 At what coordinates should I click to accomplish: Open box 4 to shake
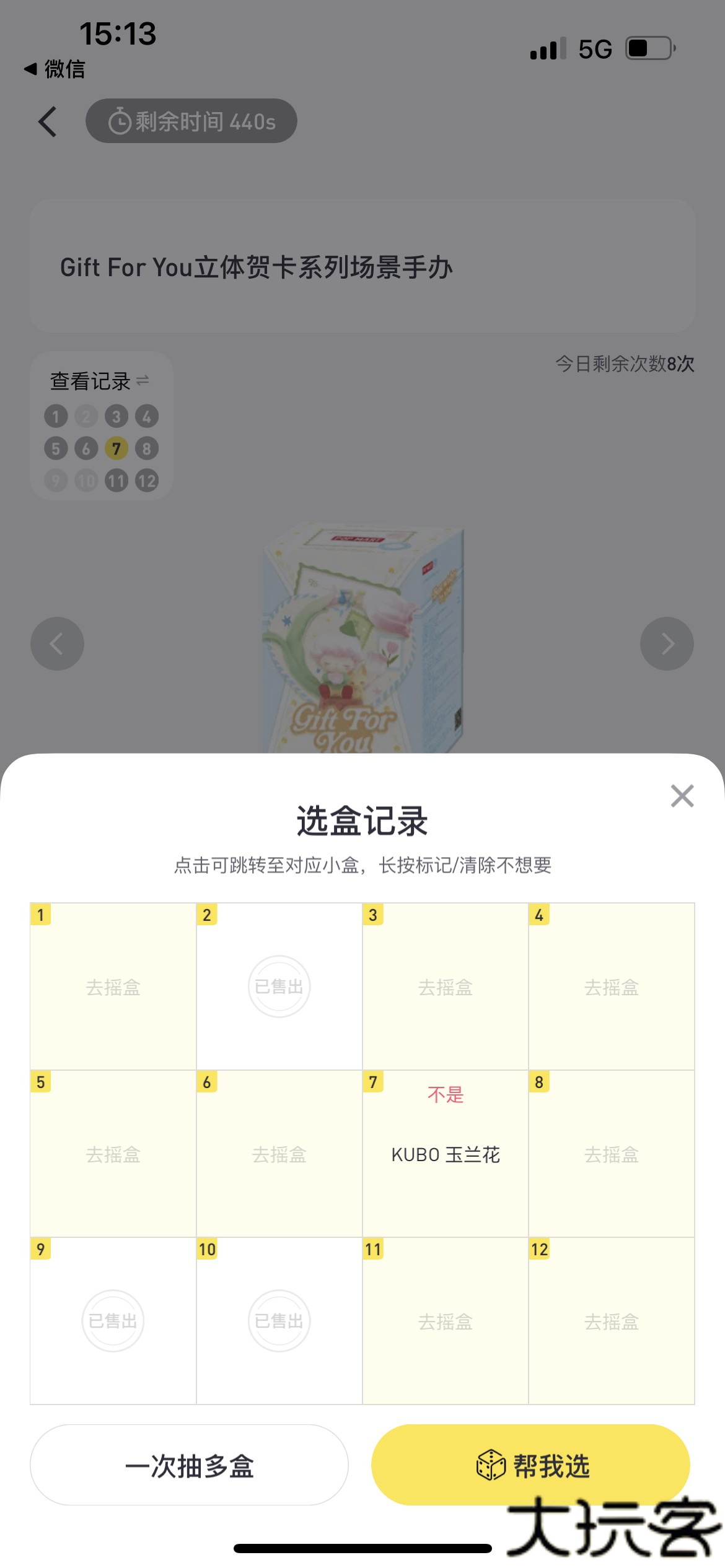coord(611,987)
